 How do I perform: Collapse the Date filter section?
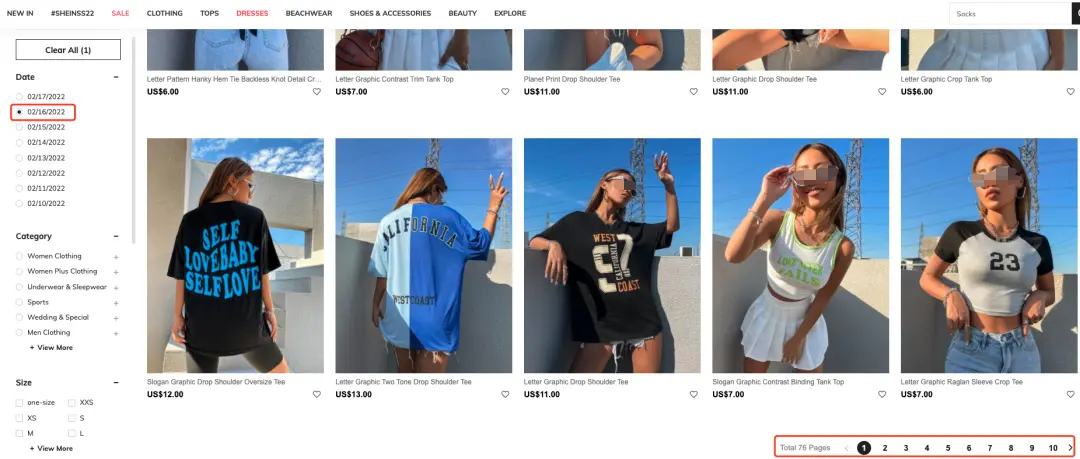pos(116,77)
